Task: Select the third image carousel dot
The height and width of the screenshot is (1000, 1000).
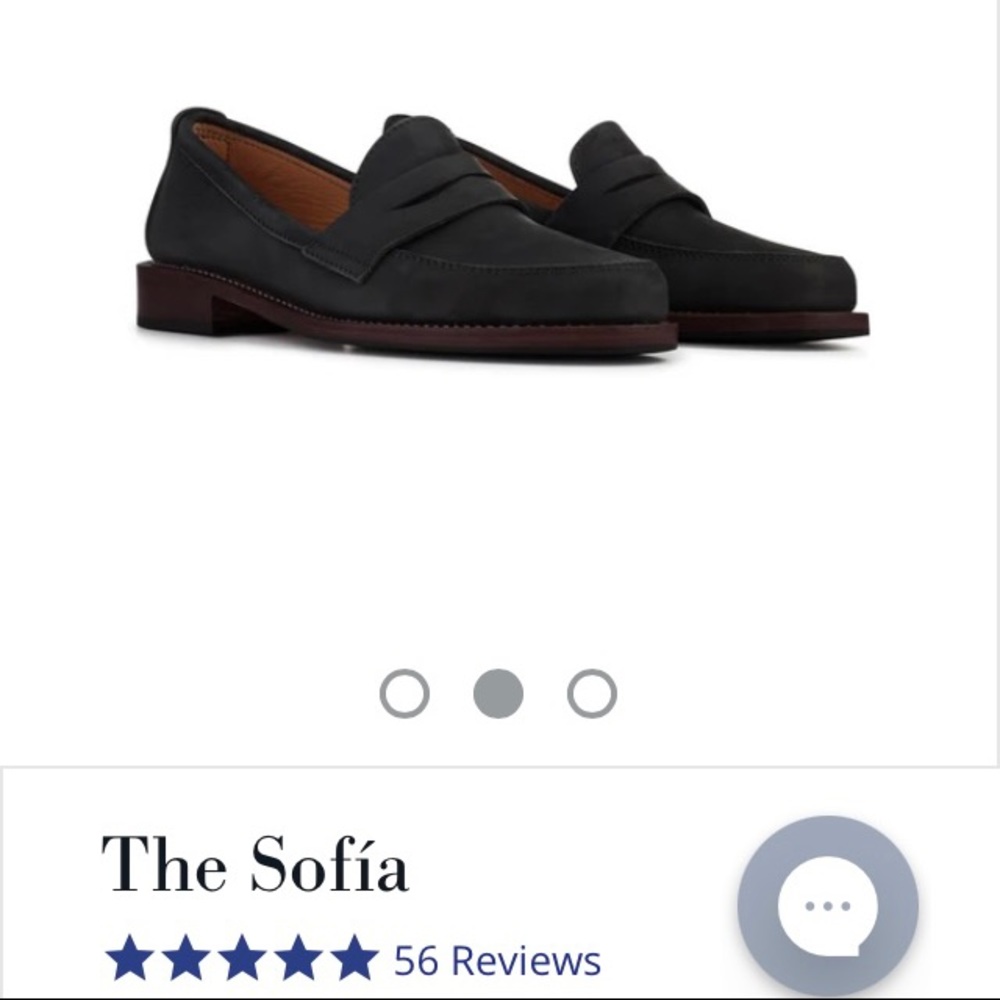Action: tap(592, 693)
